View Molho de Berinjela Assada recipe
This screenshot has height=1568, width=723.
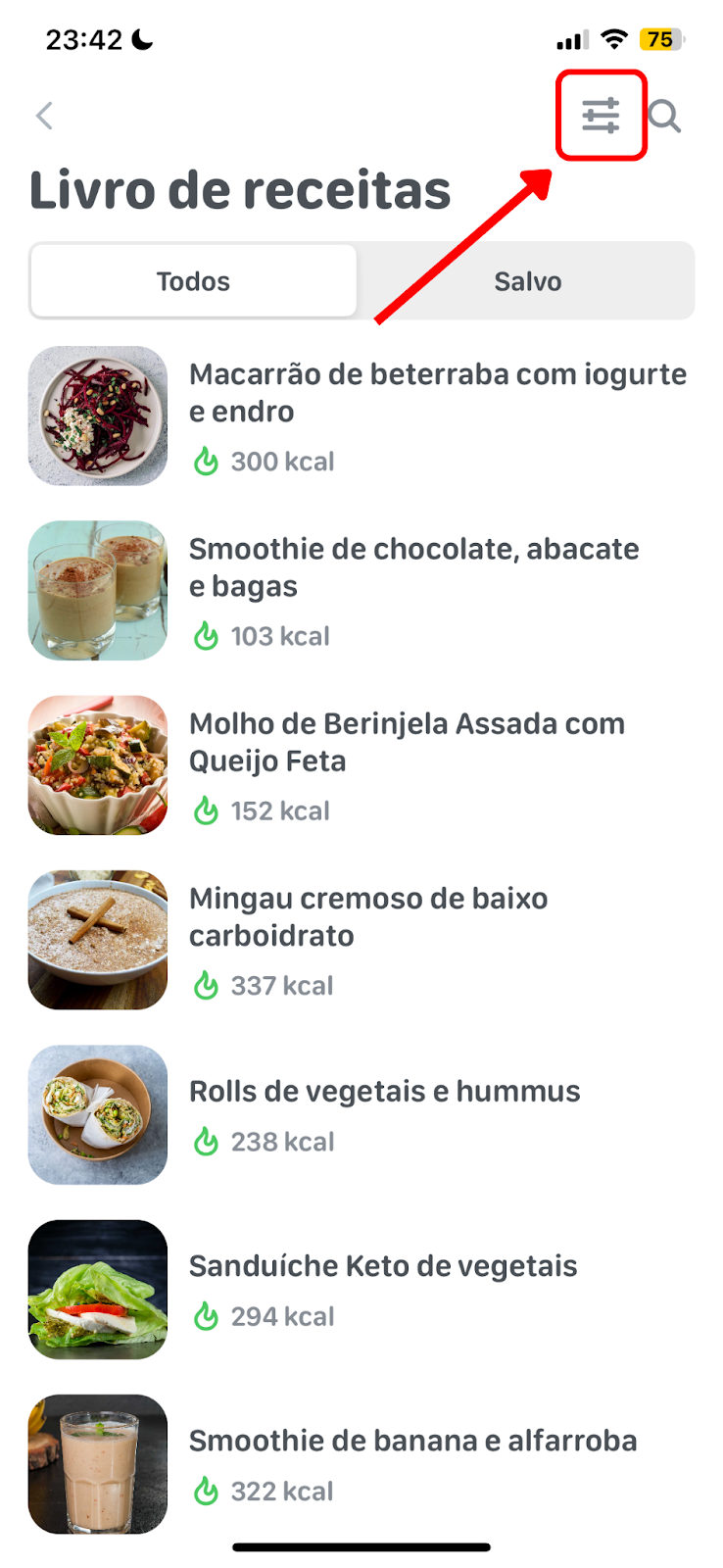361,765
